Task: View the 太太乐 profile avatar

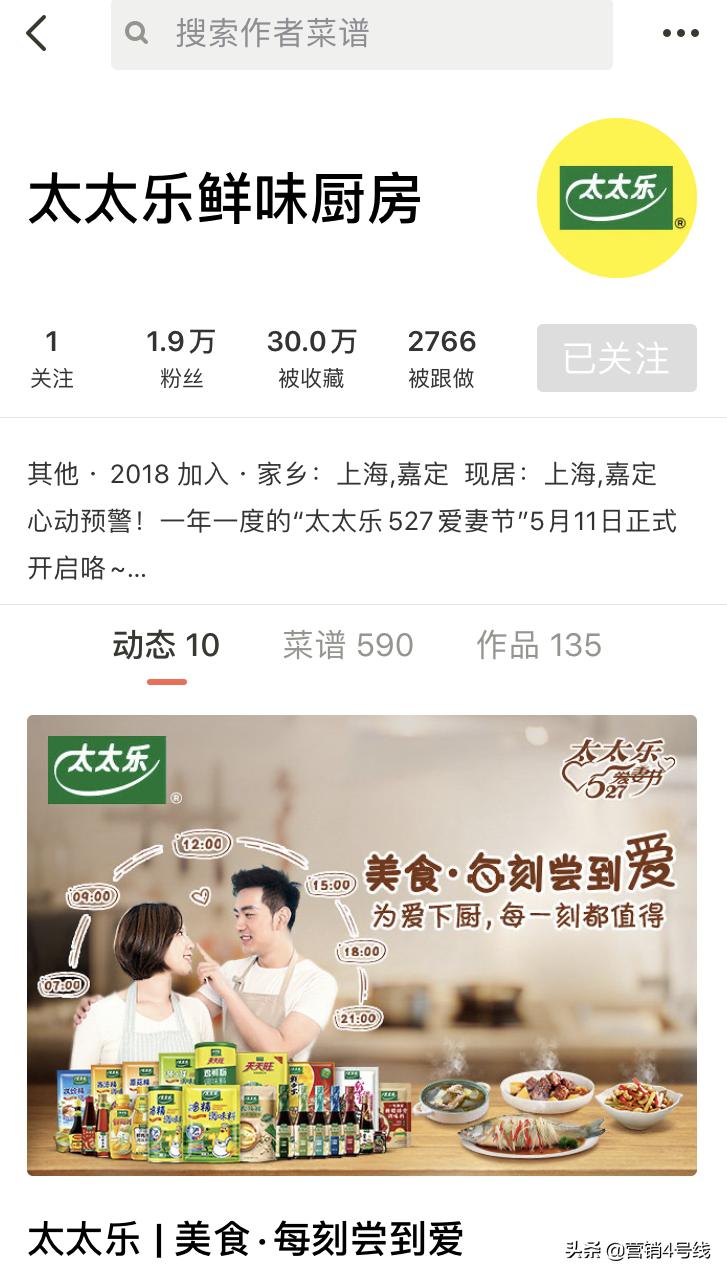Action: point(616,198)
